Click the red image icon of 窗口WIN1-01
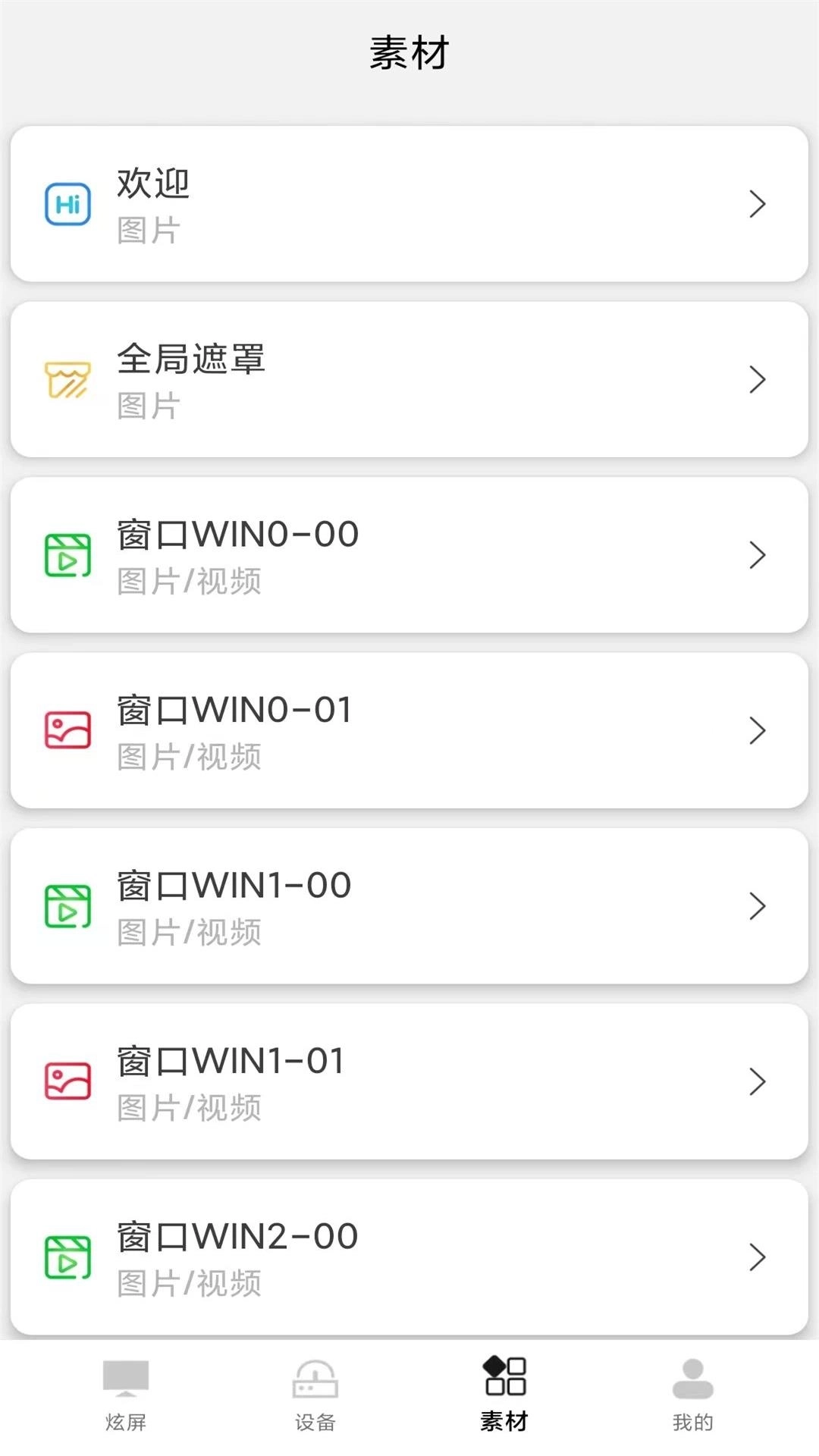Screen dimensions: 819x1456 [x=68, y=1081]
